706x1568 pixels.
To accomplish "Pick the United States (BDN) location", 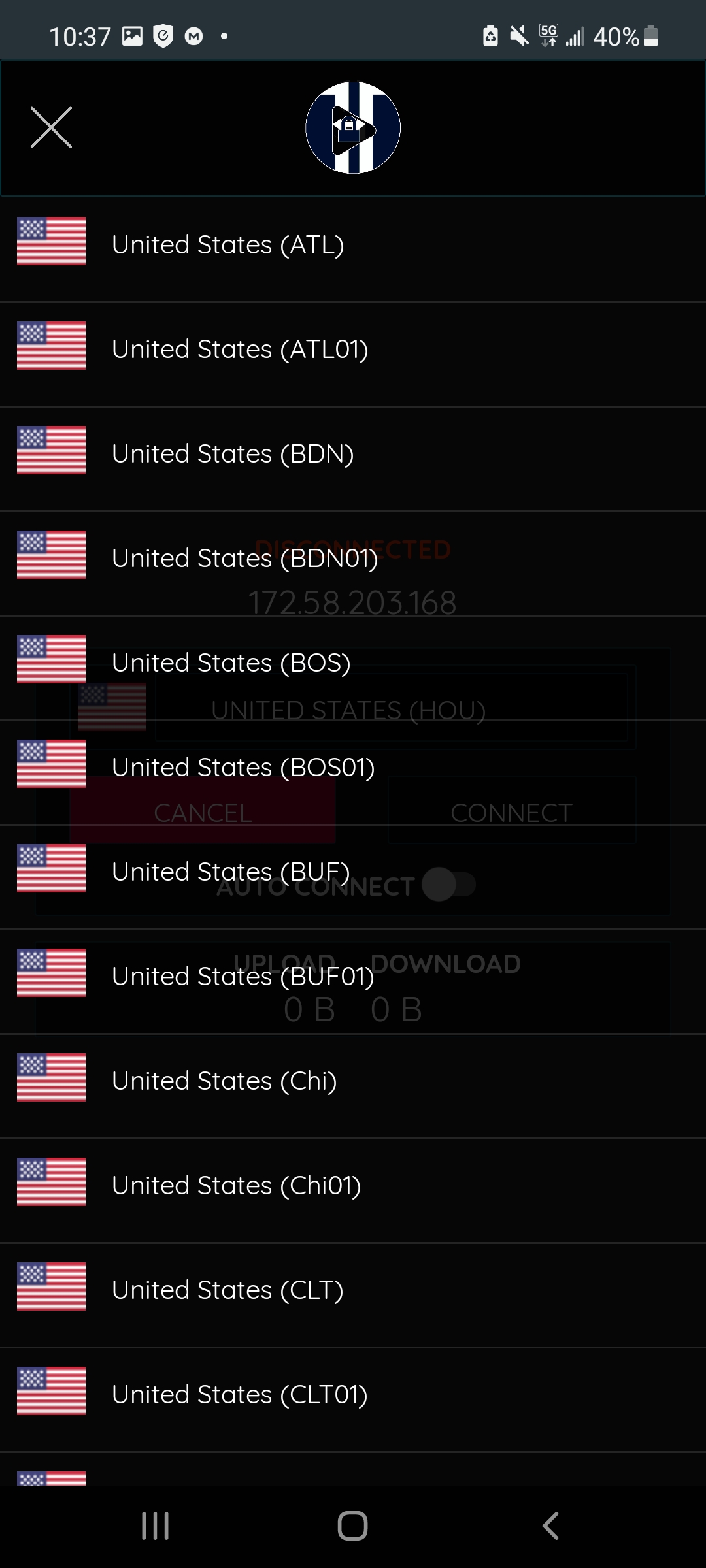I will tap(353, 459).
